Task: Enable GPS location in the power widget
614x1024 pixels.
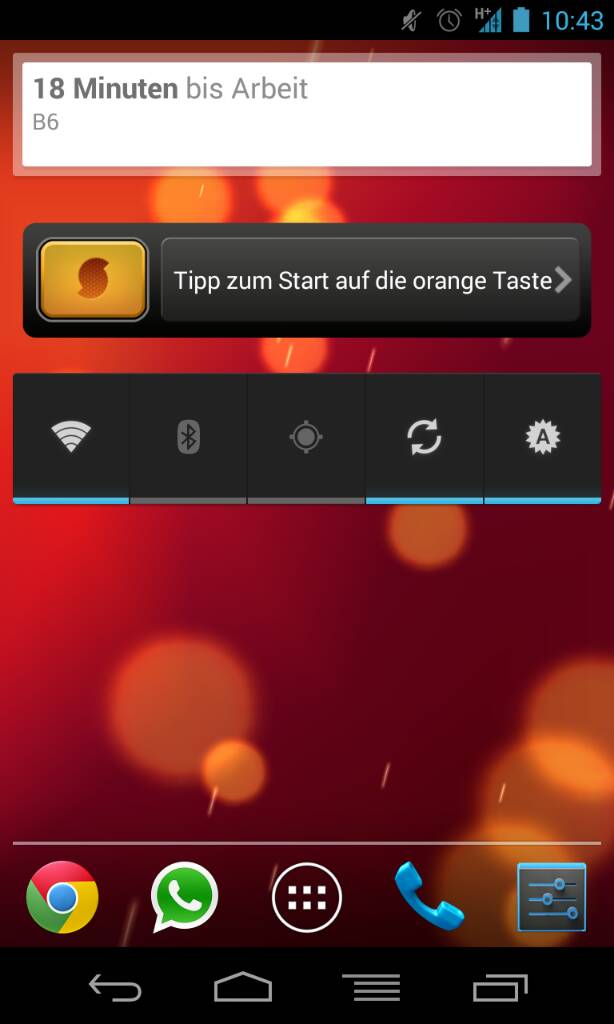Action: coord(306,438)
